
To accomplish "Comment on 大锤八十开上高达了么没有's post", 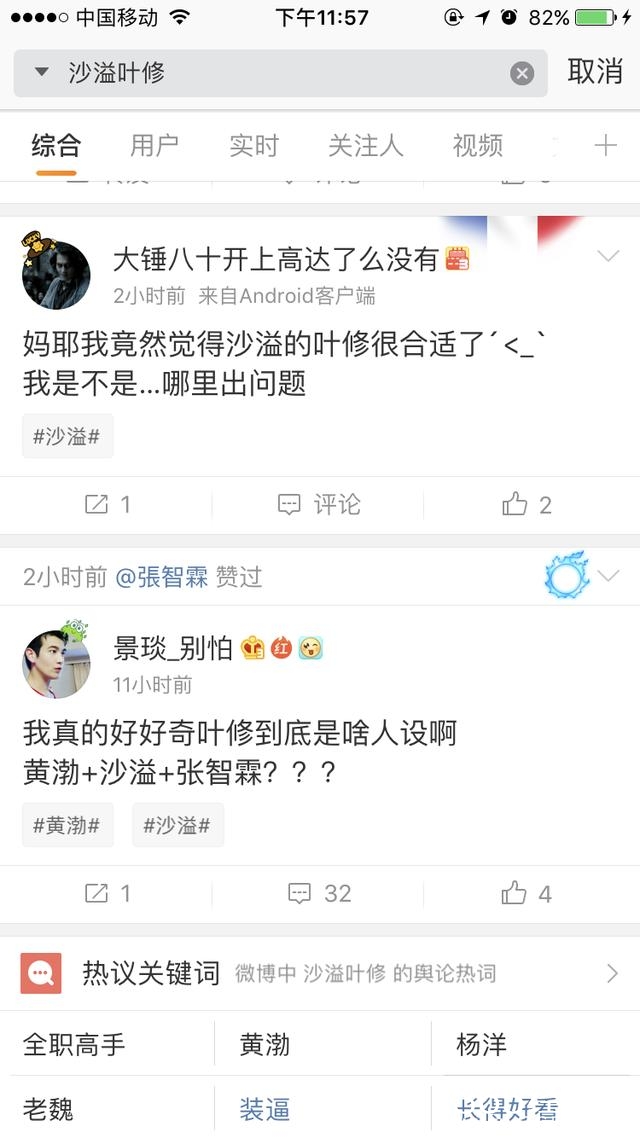I will [x=319, y=505].
